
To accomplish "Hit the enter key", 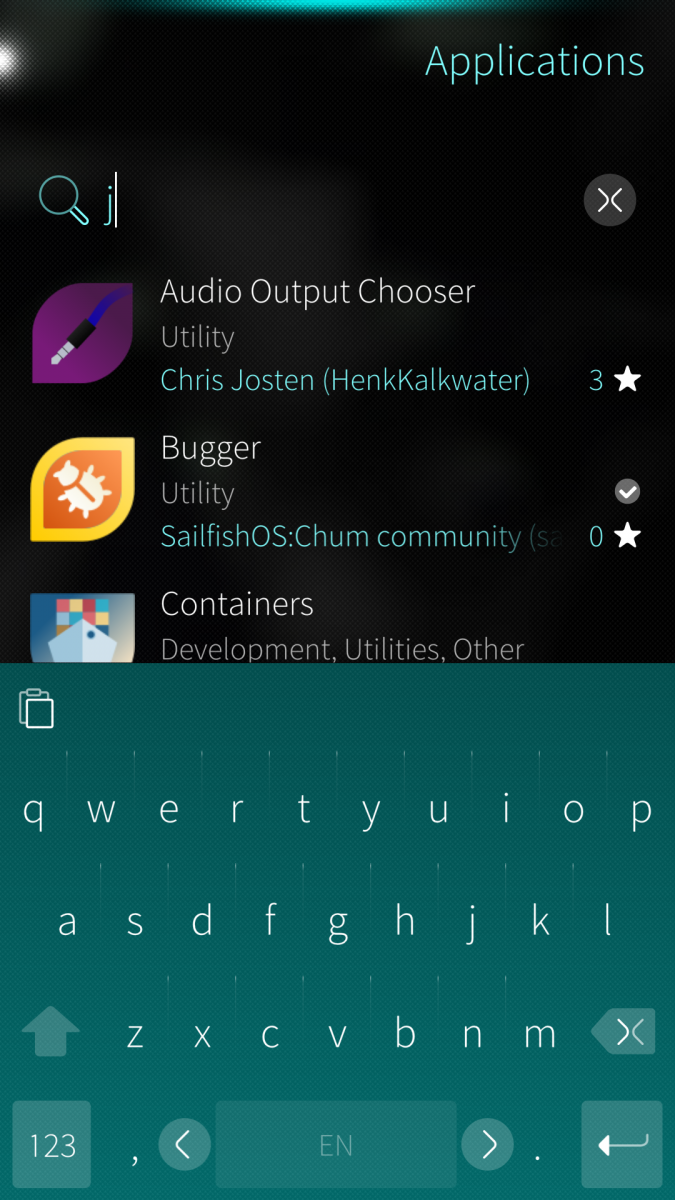I will pyautogui.click(x=621, y=1144).
